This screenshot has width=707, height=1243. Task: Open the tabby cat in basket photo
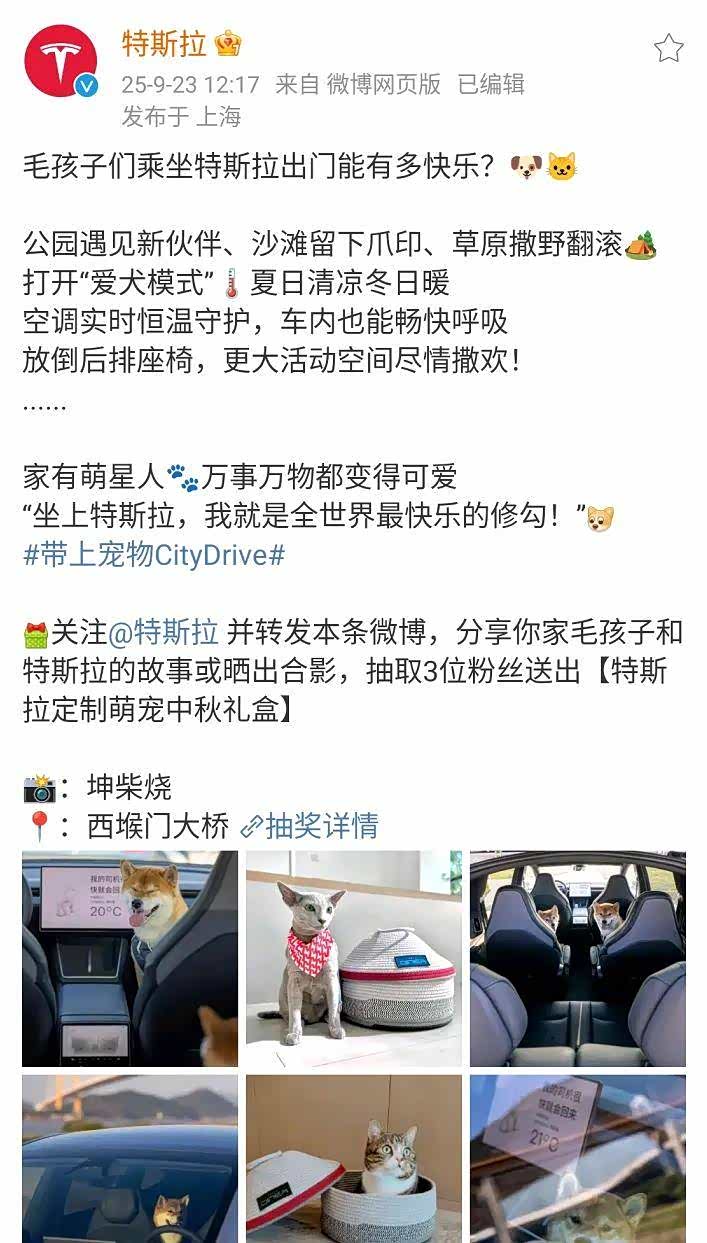click(x=354, y=1158)
